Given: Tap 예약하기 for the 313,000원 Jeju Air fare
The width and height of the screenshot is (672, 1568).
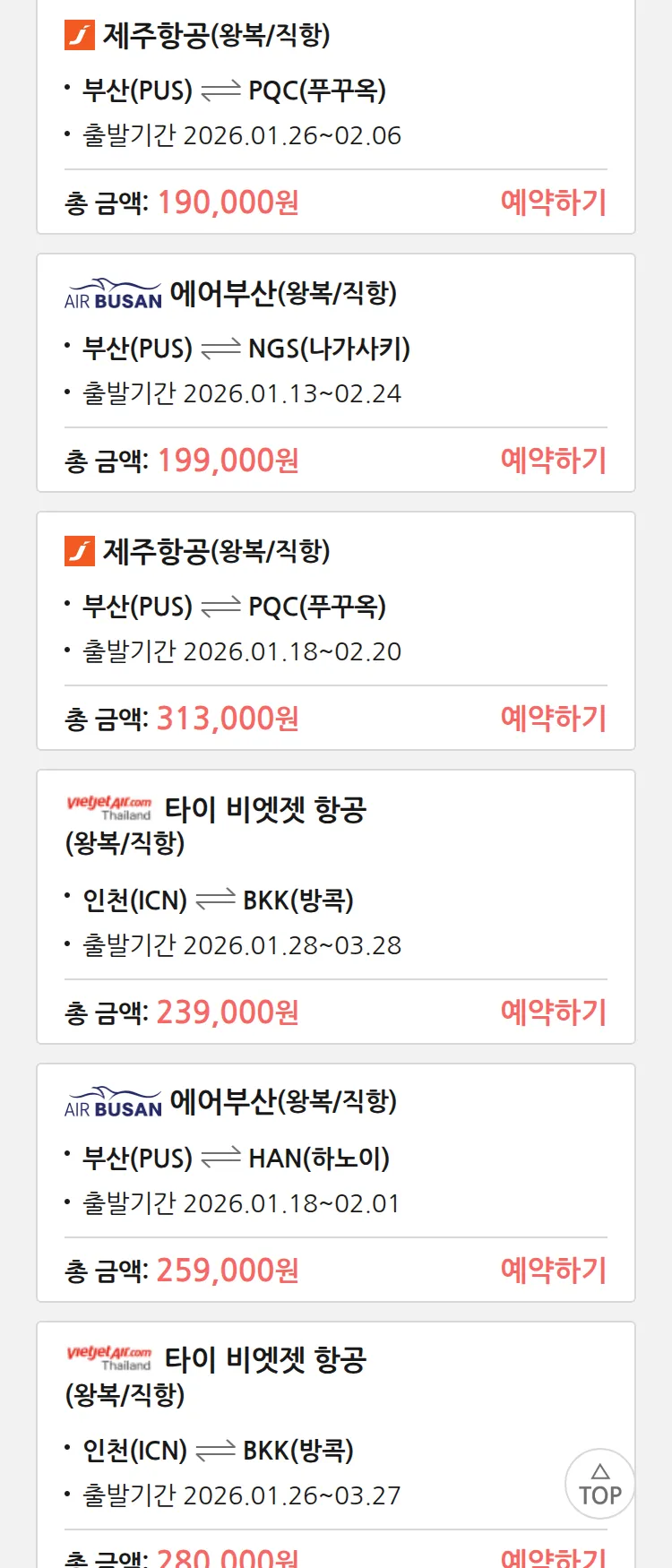Looking at the screenshot, I should click(x=553, y=719).
